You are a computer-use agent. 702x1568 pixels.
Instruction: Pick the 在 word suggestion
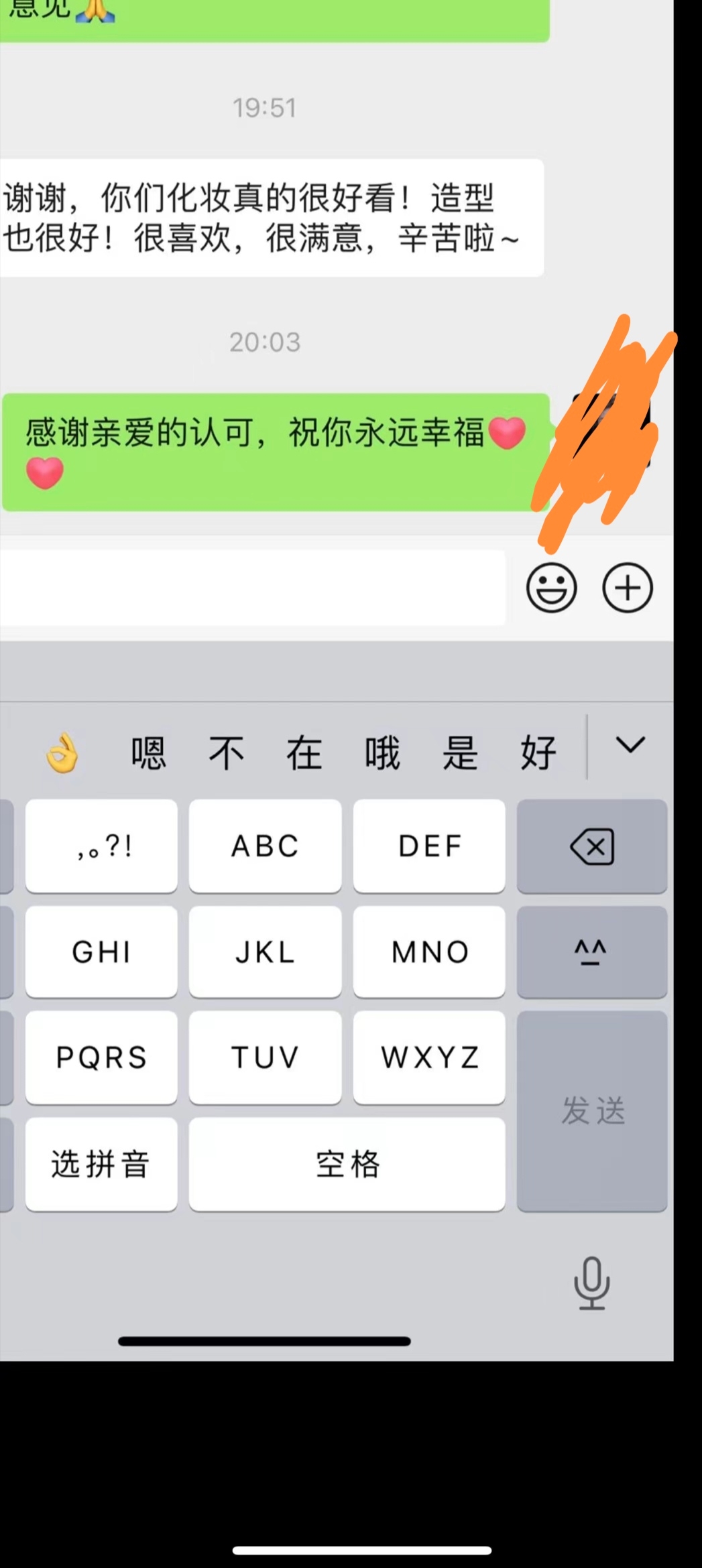tap(304, 753)
